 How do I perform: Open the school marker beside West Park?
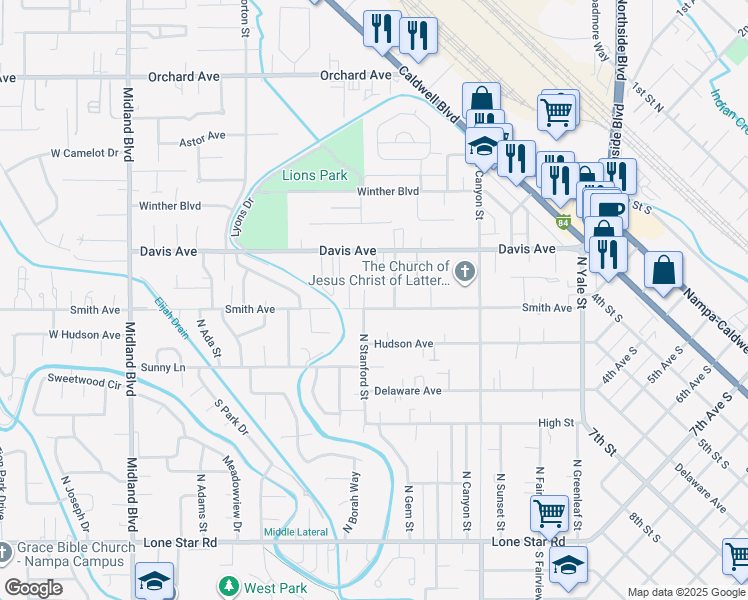(156, 580)
